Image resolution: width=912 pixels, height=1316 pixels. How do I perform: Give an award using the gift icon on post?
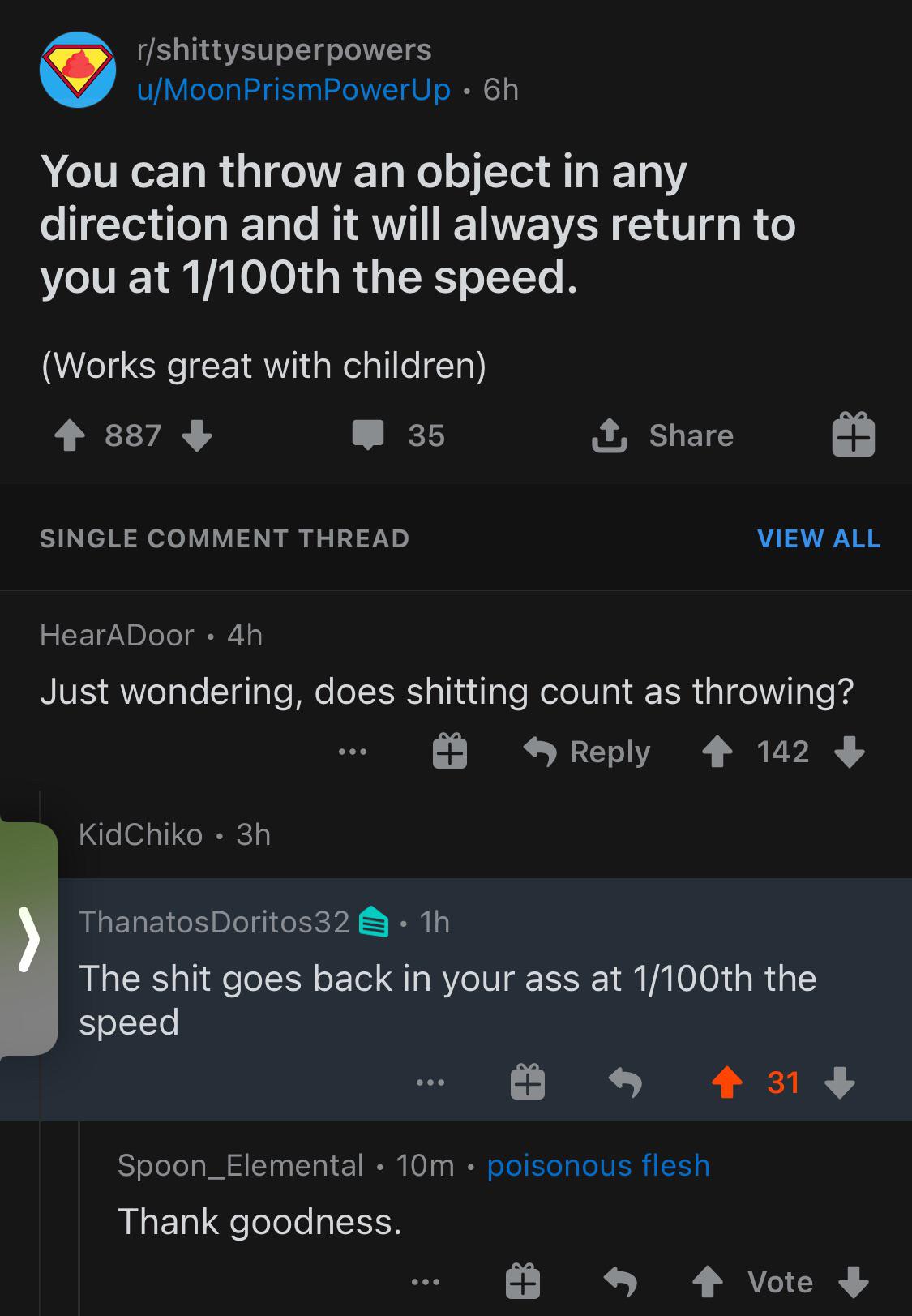coord(852,434)
